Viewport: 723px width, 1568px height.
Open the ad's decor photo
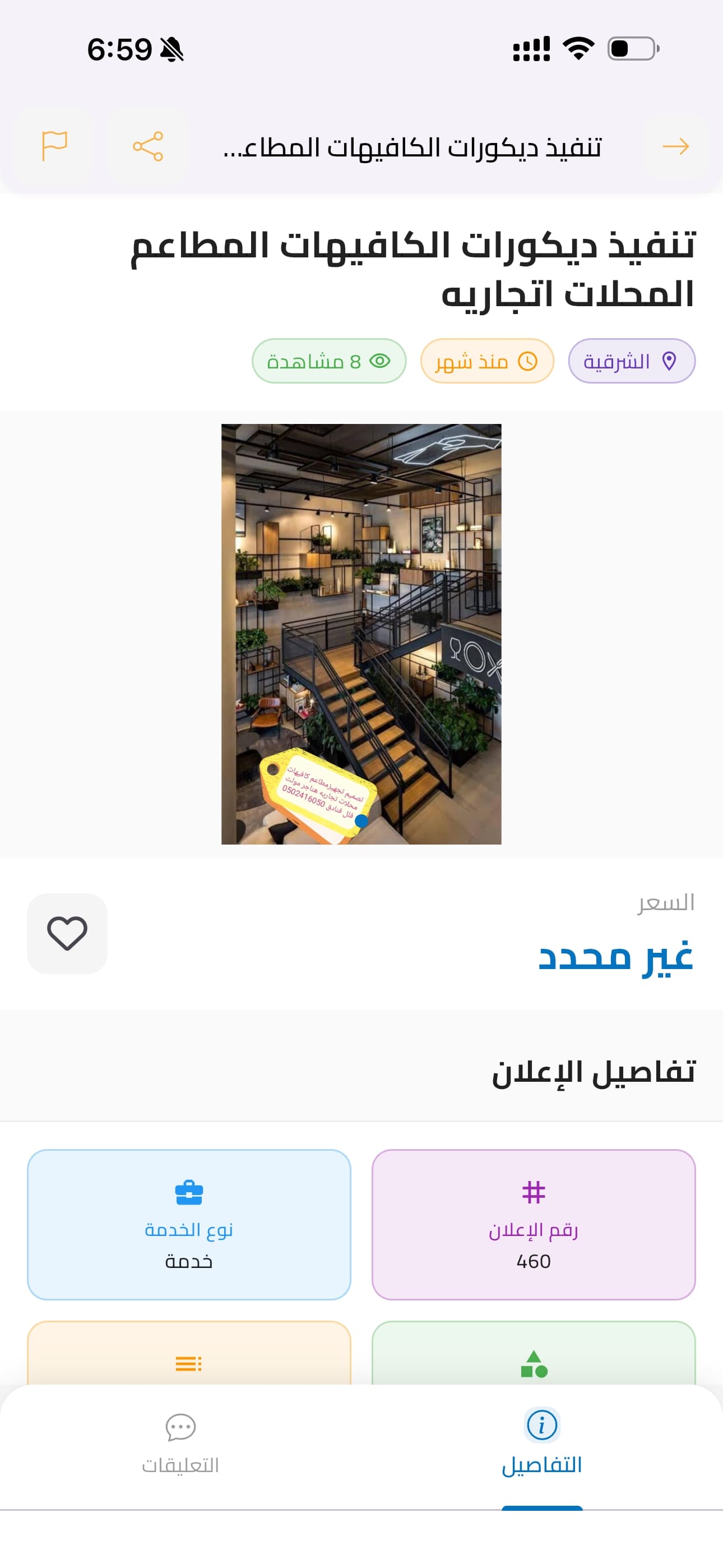click(361, 634)
